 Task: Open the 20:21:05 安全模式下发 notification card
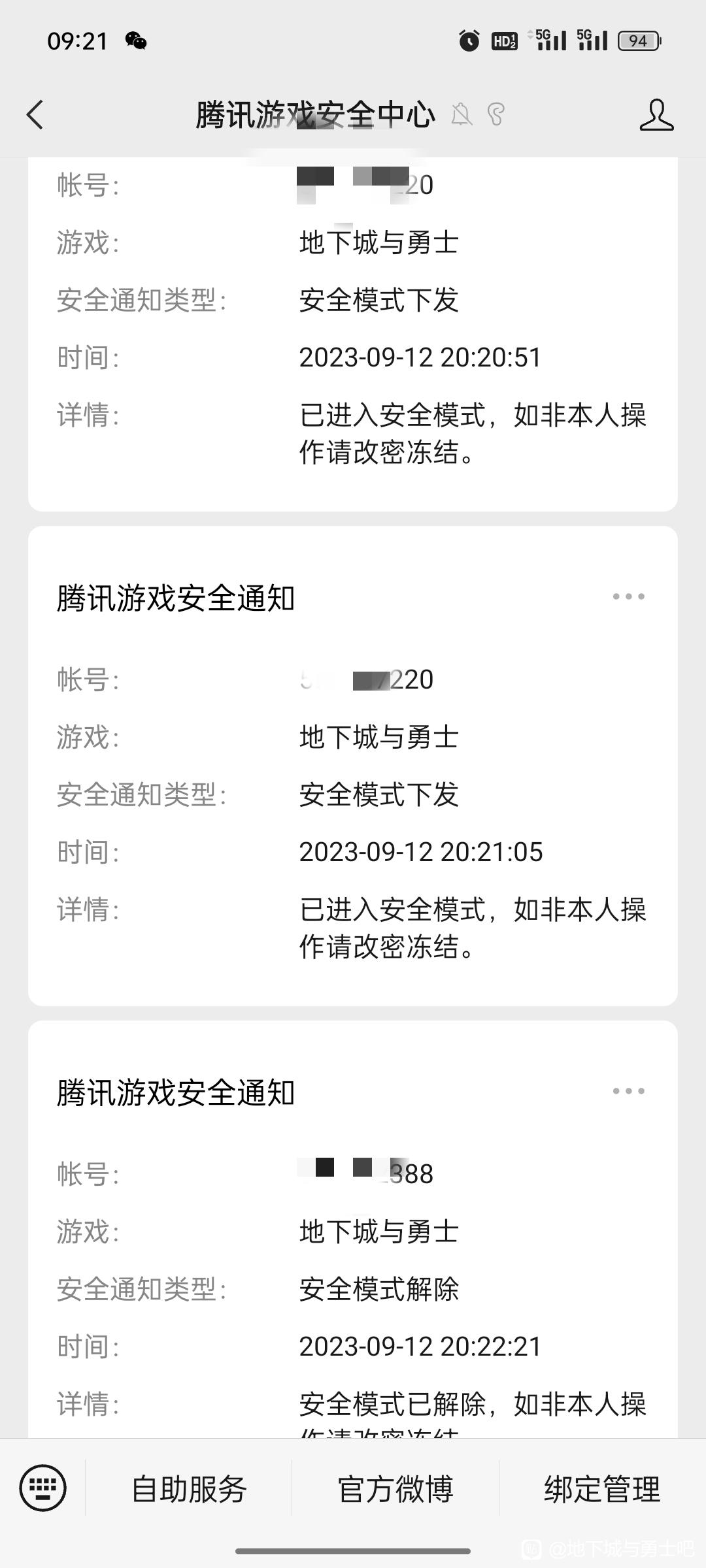pos(353,766)
